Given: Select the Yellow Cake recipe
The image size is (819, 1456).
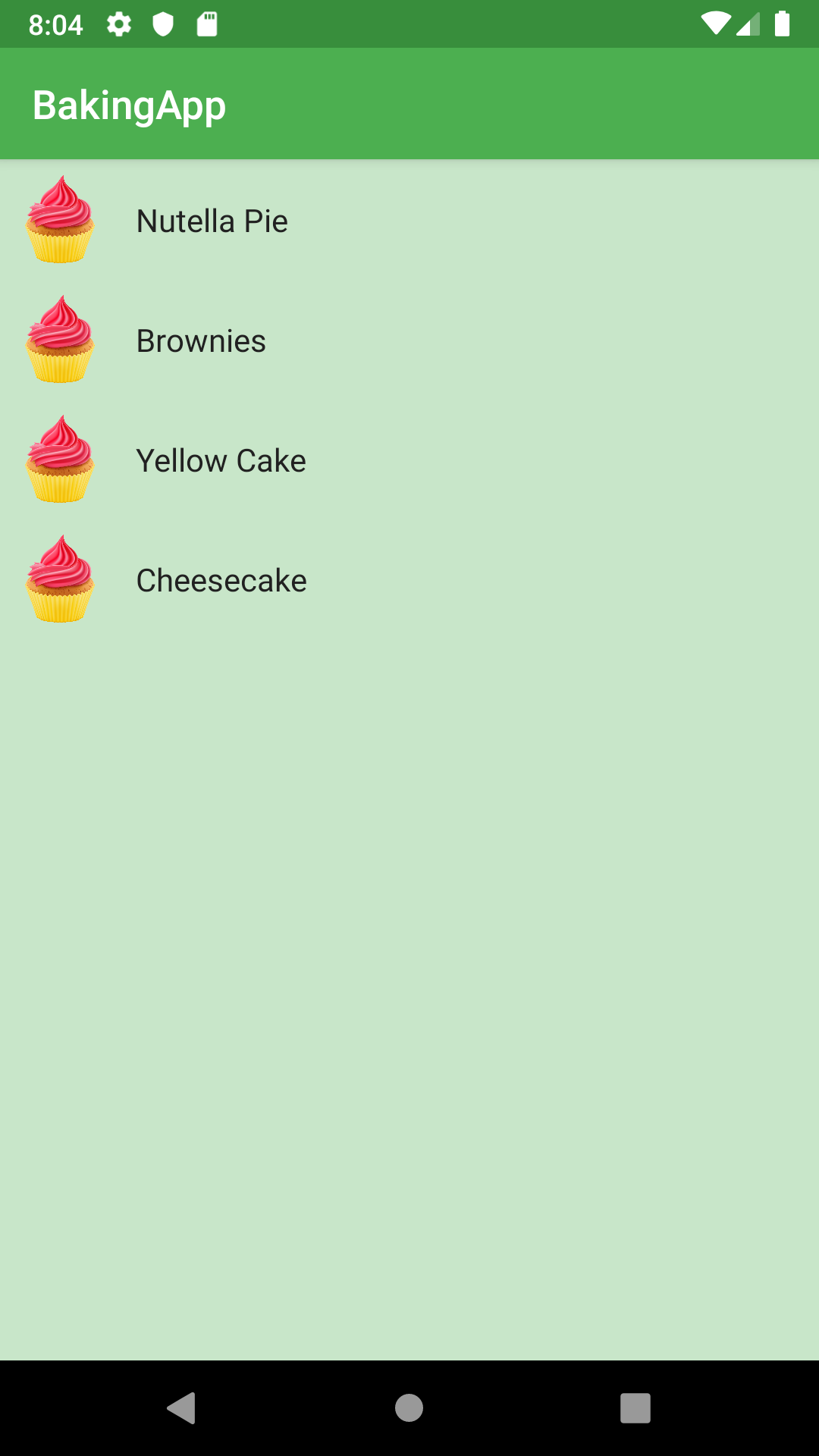Looking at the screenshot, I should click(x=220, y=460).
